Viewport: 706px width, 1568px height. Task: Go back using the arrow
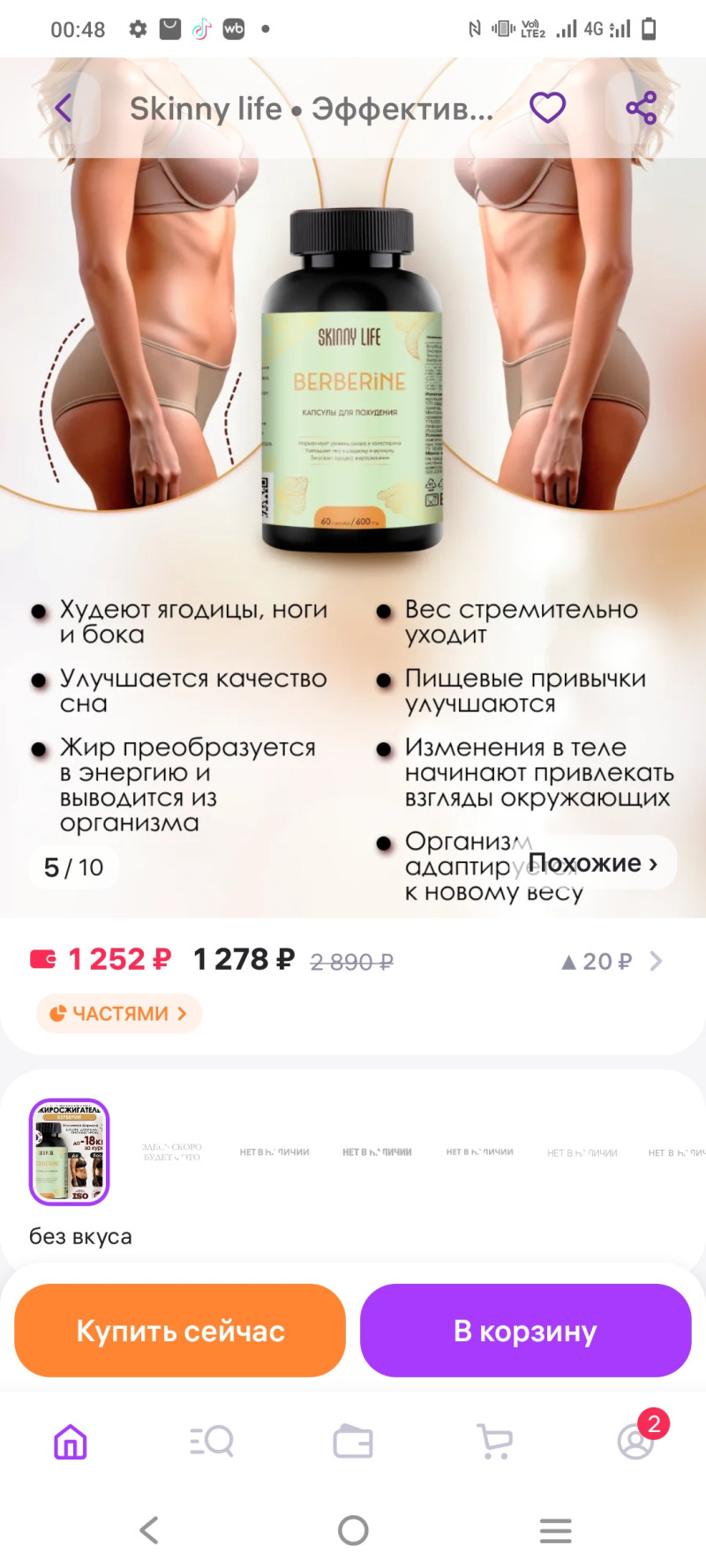click(x=64, y=109)
